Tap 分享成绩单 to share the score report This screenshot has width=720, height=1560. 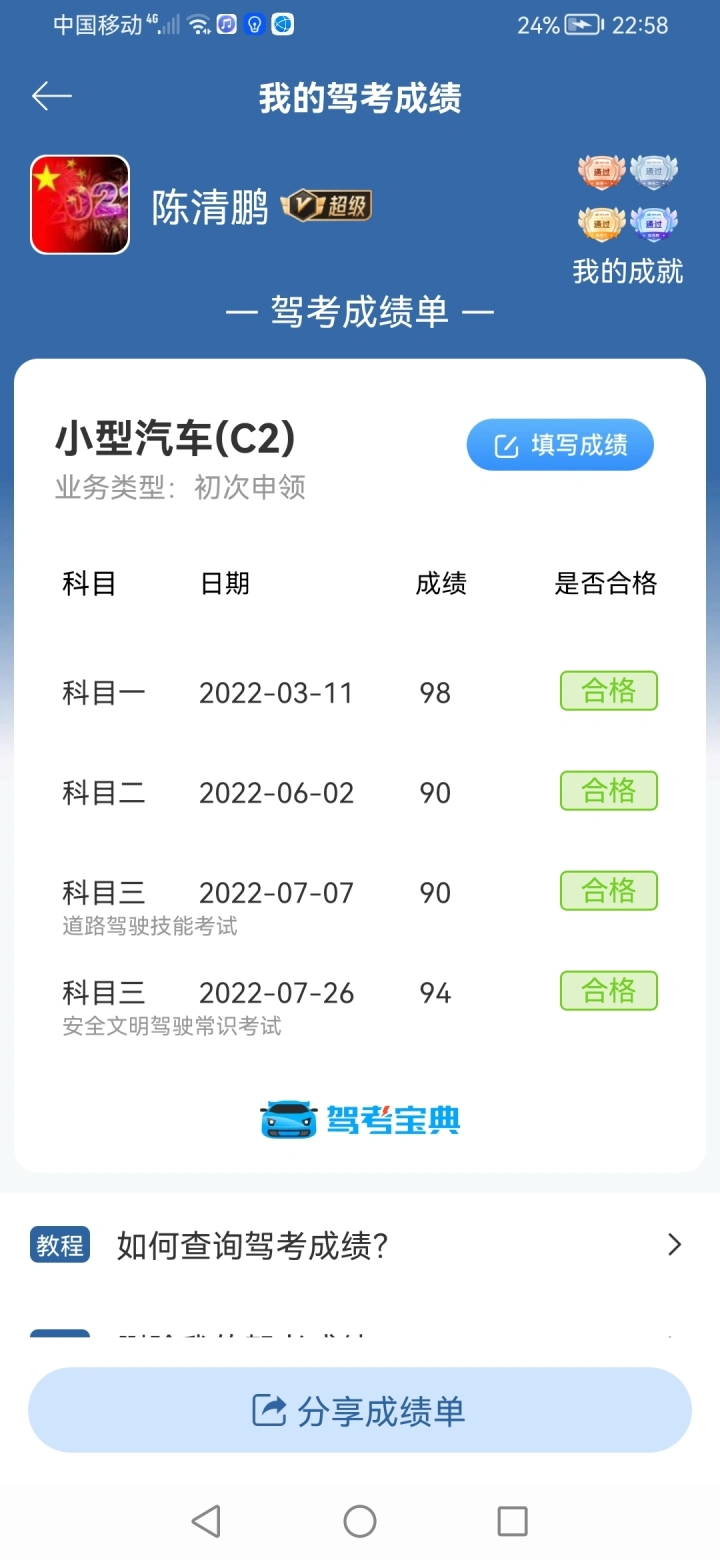click(360, 1411)
